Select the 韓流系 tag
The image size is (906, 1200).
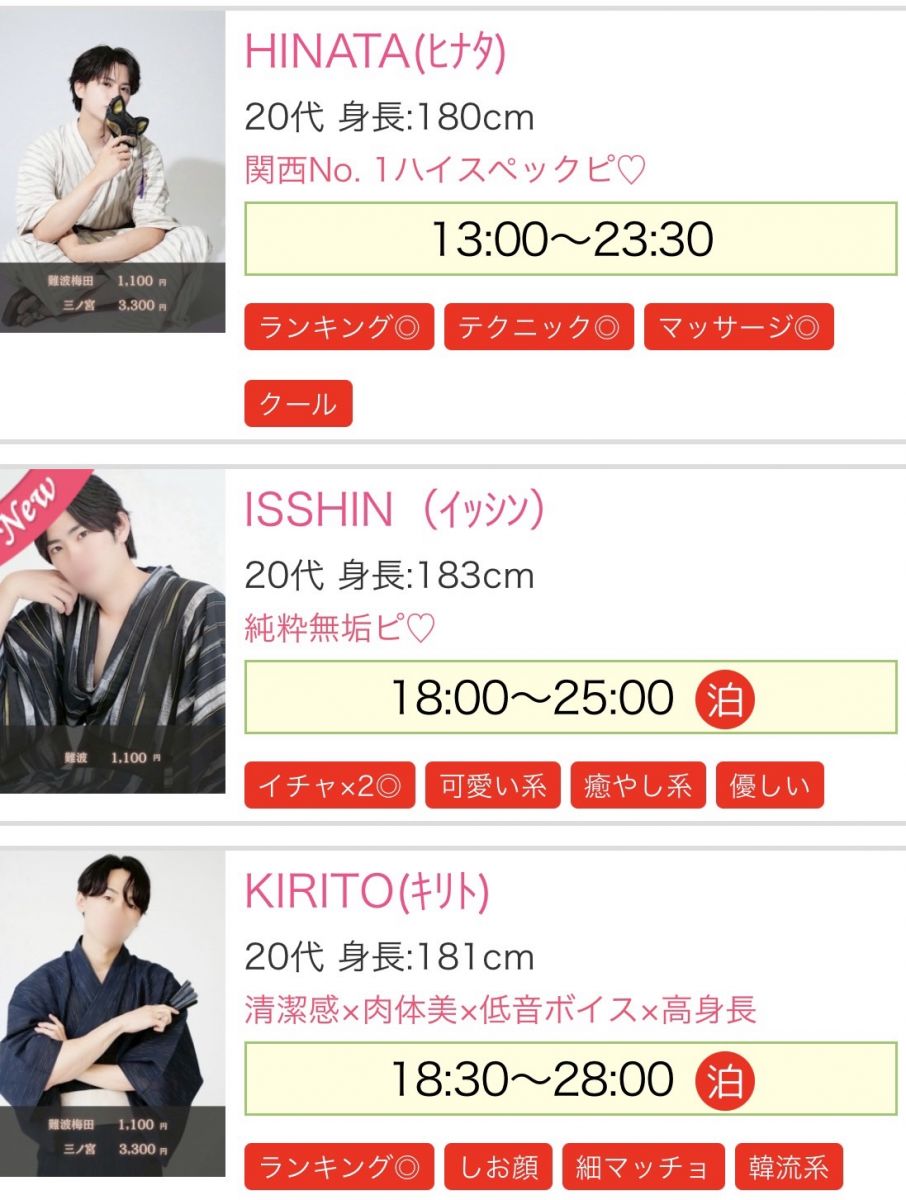click(x=789, y=1167)
